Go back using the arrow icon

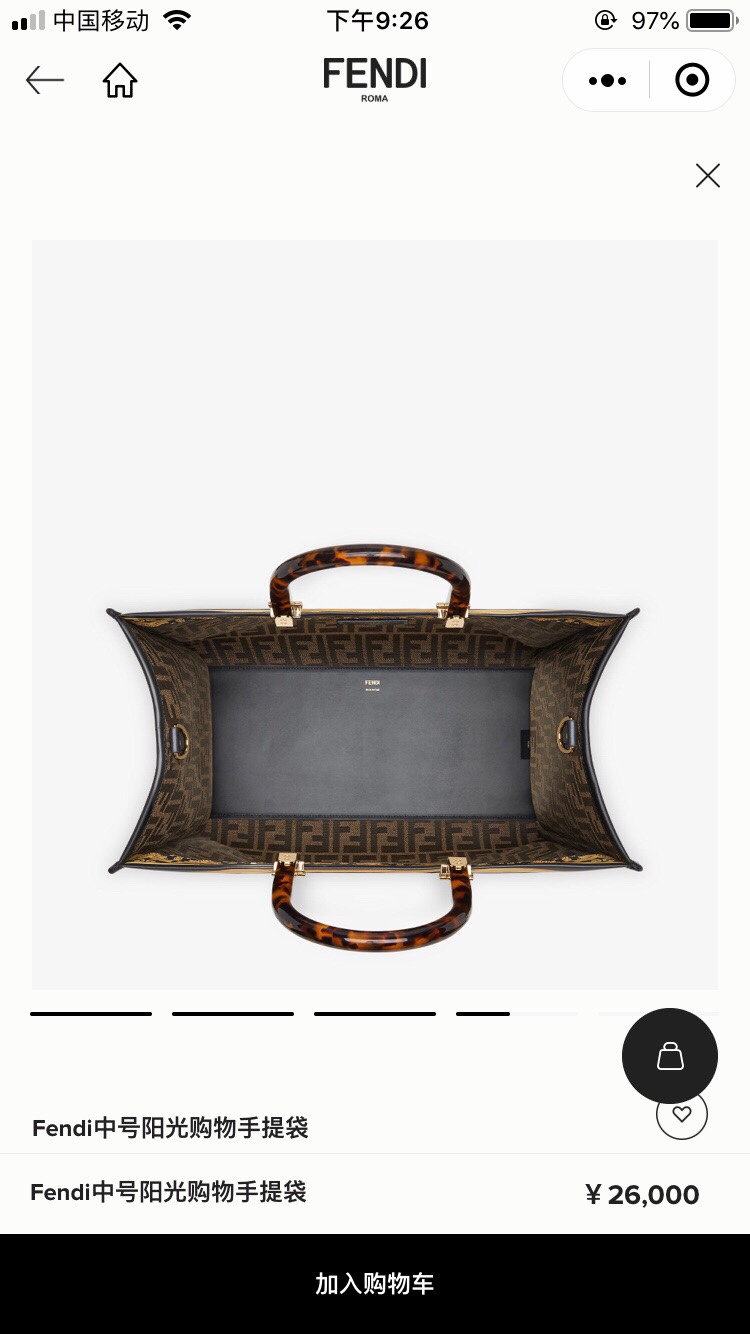coord(45,80)
